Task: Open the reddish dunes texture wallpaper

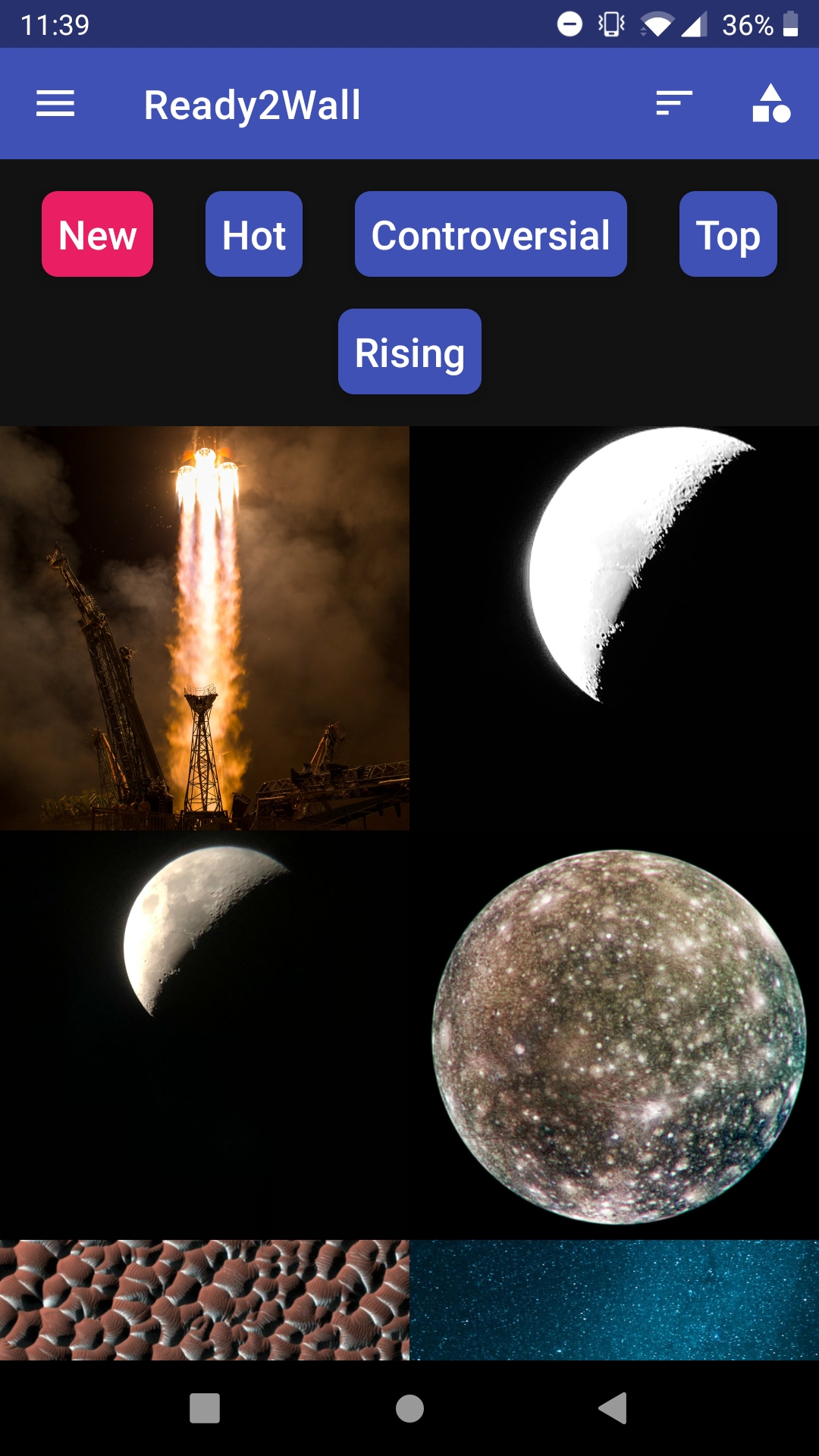Action: coord(205,1300)
